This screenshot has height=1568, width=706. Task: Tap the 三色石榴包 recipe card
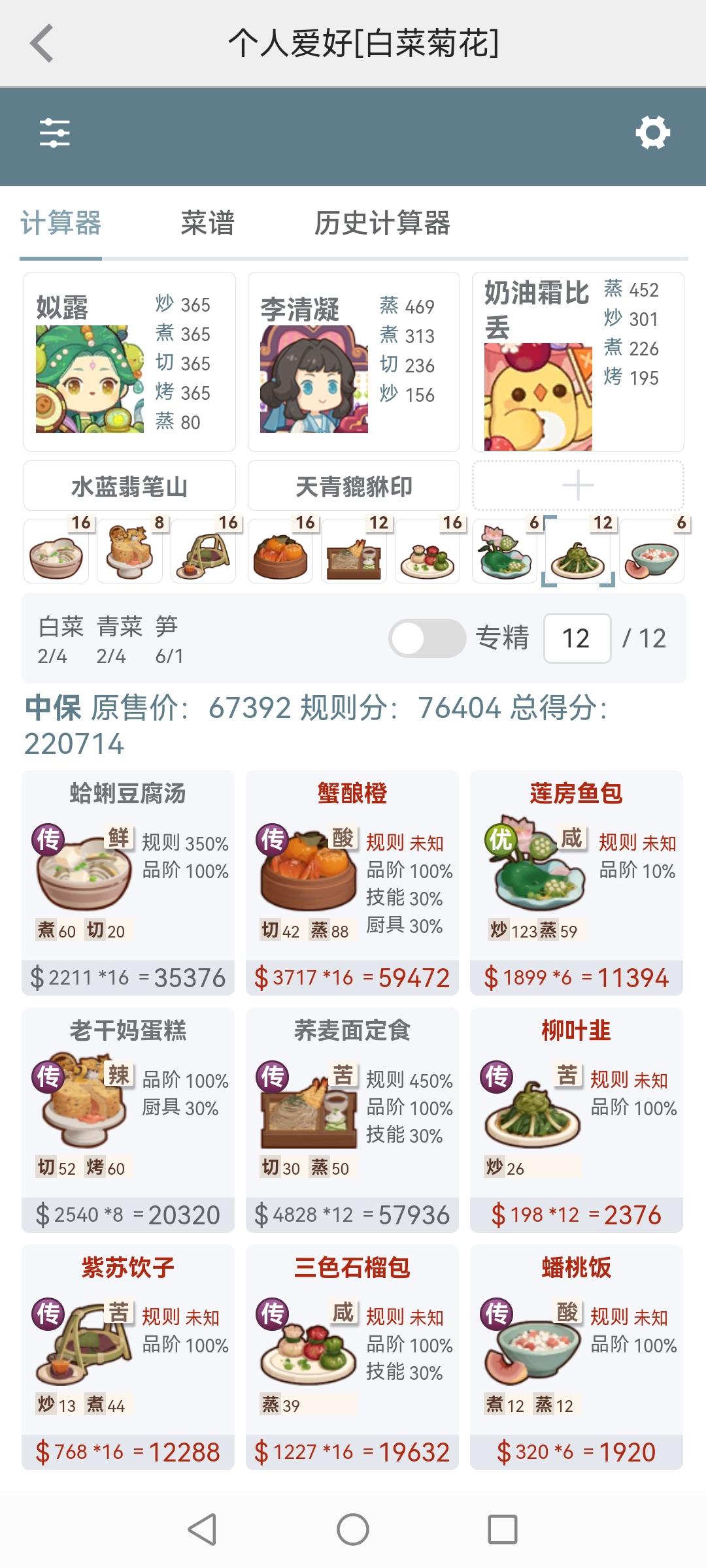[x=352, y=1356]
